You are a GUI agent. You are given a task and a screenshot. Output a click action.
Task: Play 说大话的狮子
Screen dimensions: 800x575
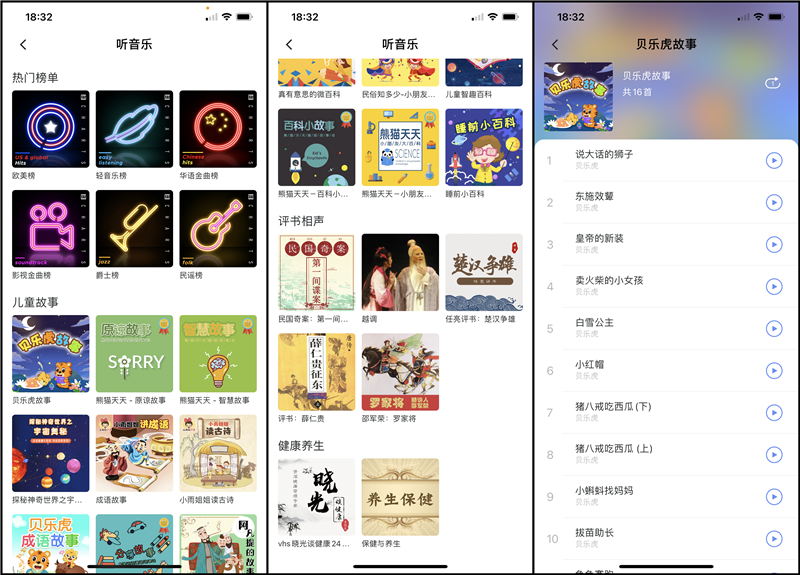tap(773, 160)
